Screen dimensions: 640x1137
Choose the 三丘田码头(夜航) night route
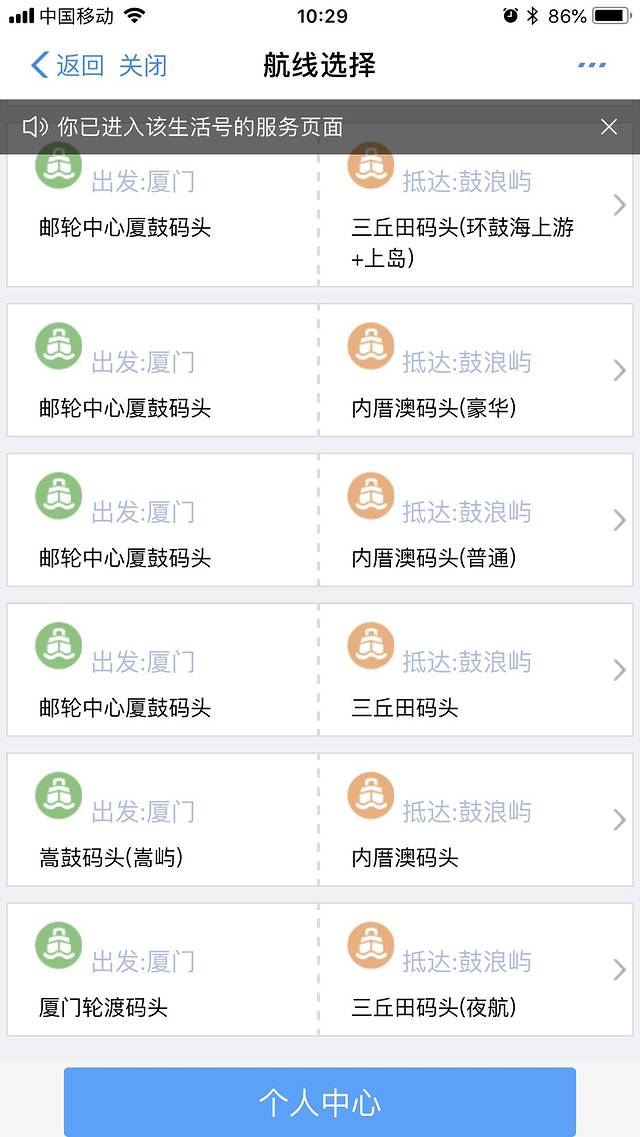(x=320, y=970)
